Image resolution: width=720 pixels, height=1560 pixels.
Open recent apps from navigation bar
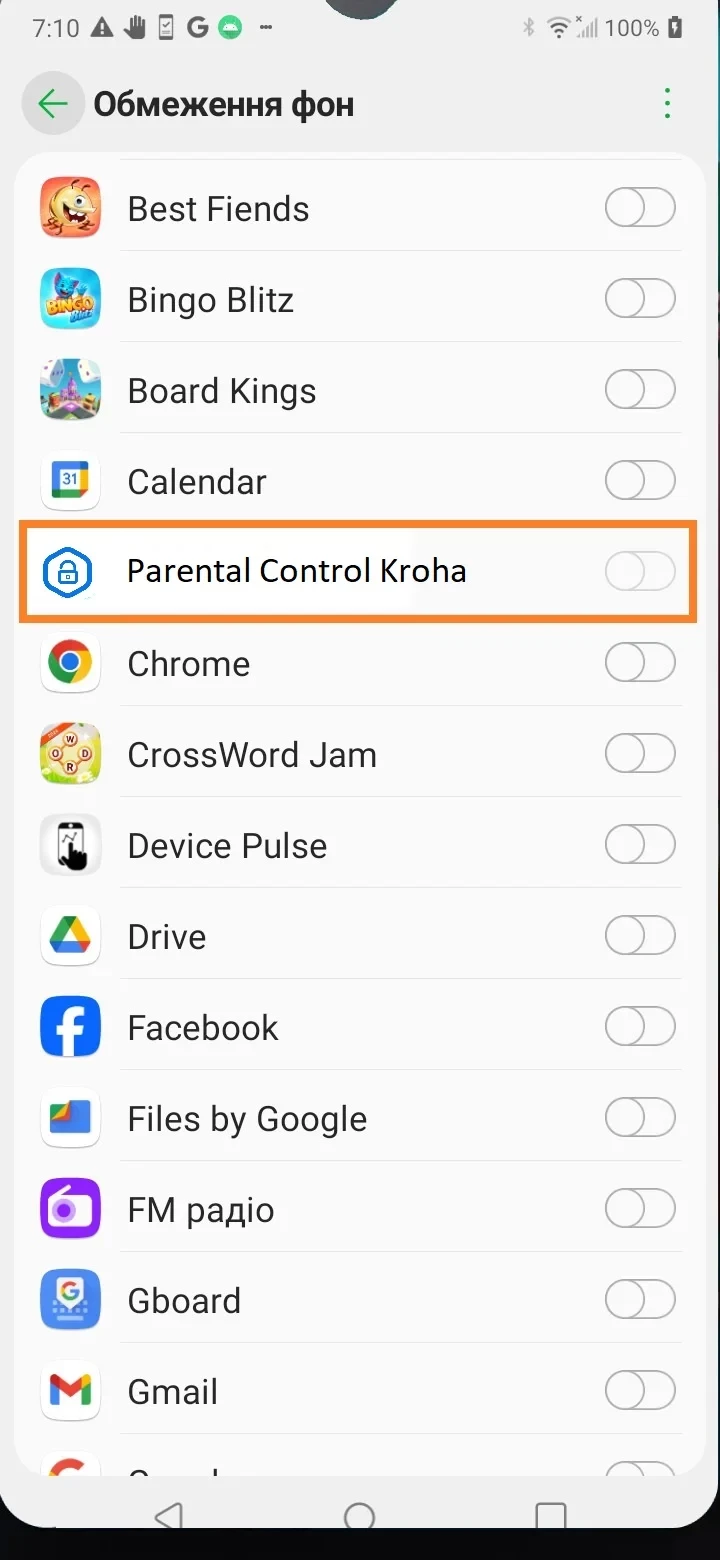(550, 1517)
